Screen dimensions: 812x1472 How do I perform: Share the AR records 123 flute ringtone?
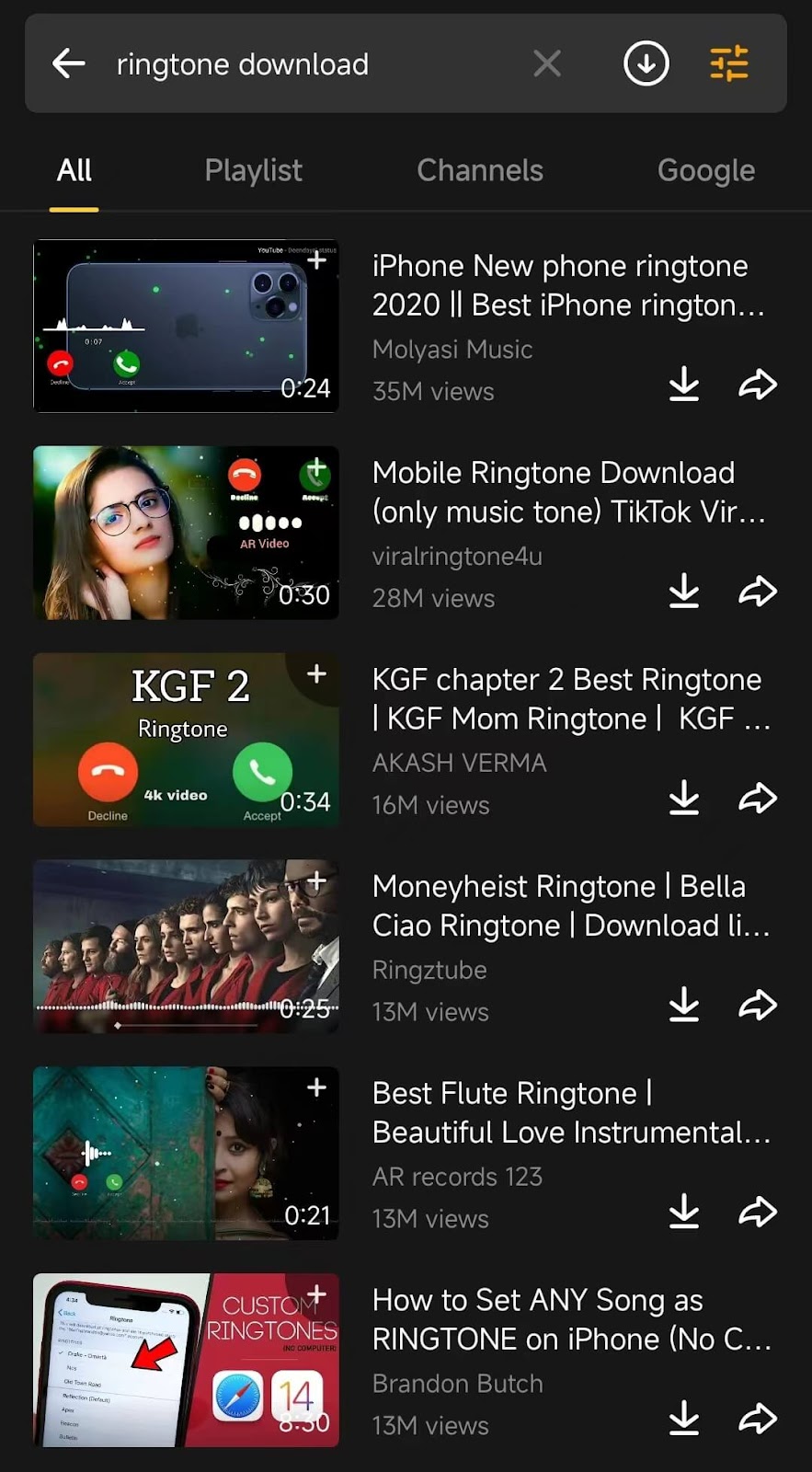point(758,1212)
